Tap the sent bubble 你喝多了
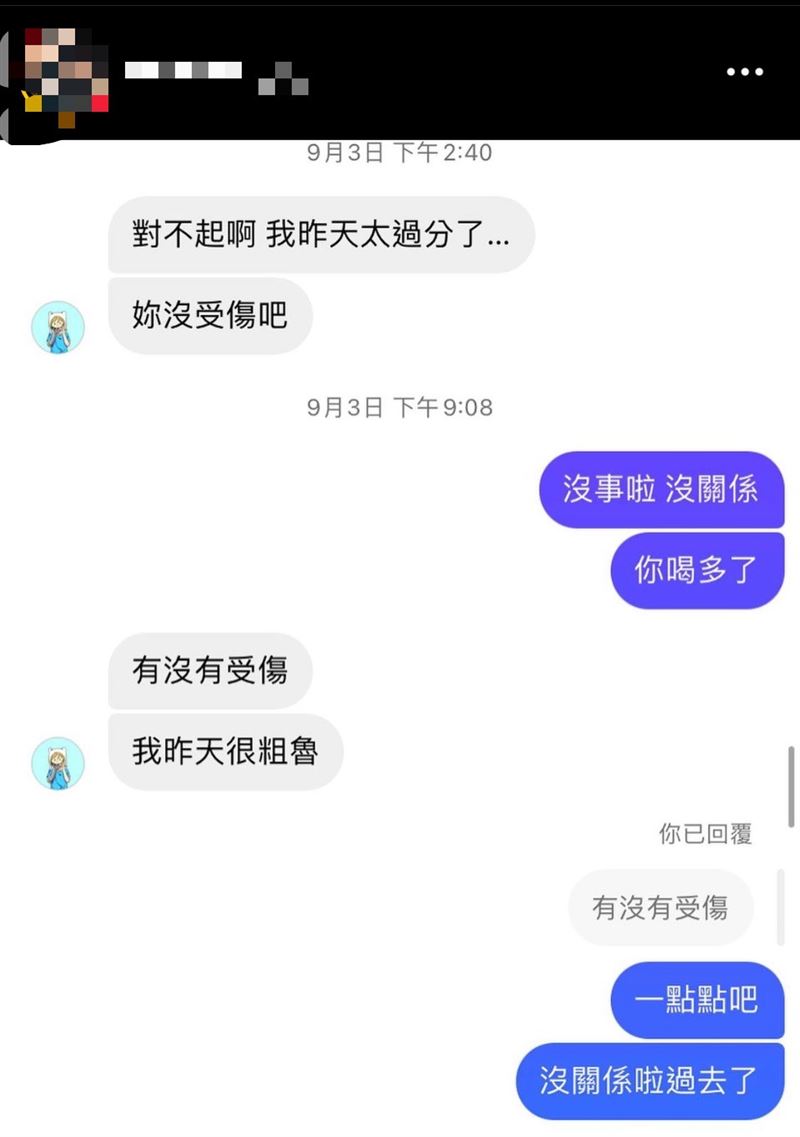Screen dimensions: 800x1137 (x=696, y=569)
